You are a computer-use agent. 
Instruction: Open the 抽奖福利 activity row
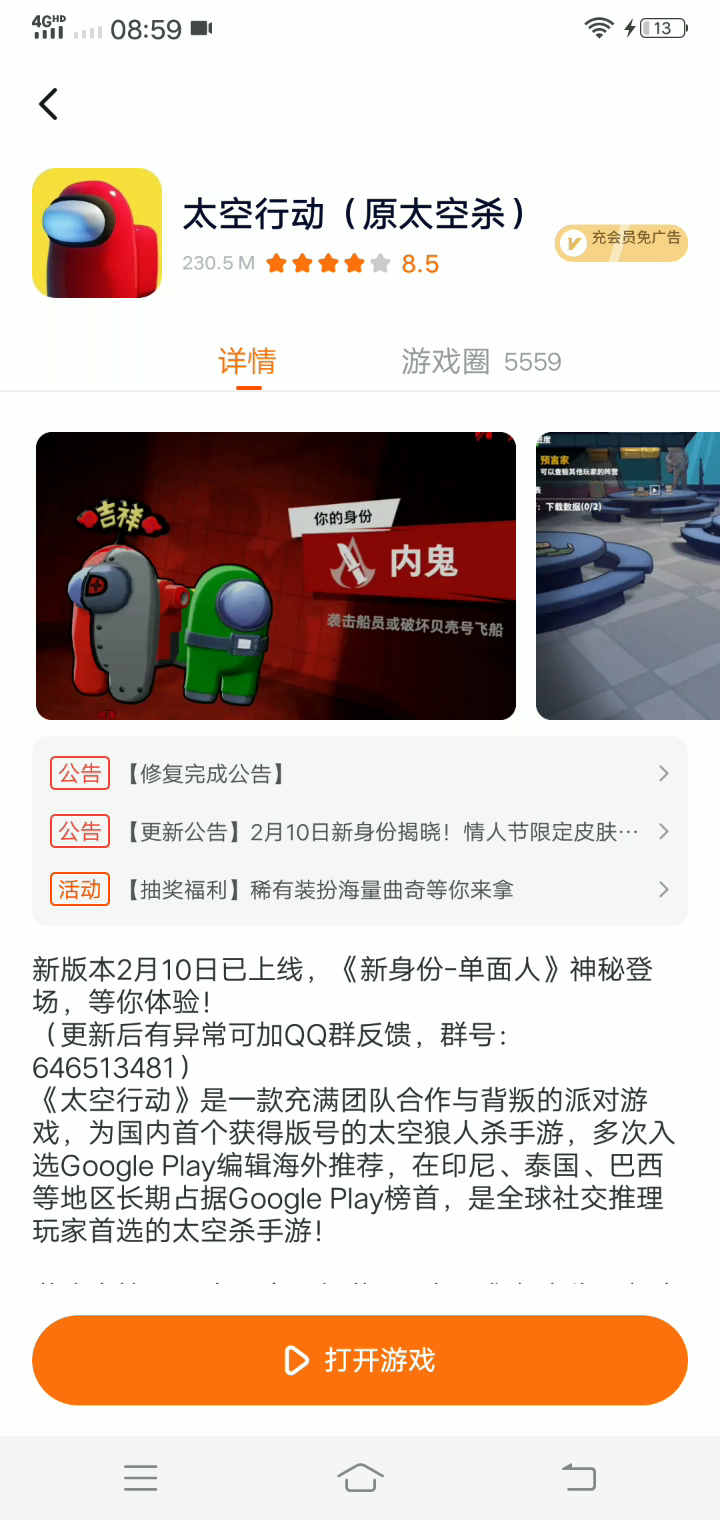click(x=360, y=890)
